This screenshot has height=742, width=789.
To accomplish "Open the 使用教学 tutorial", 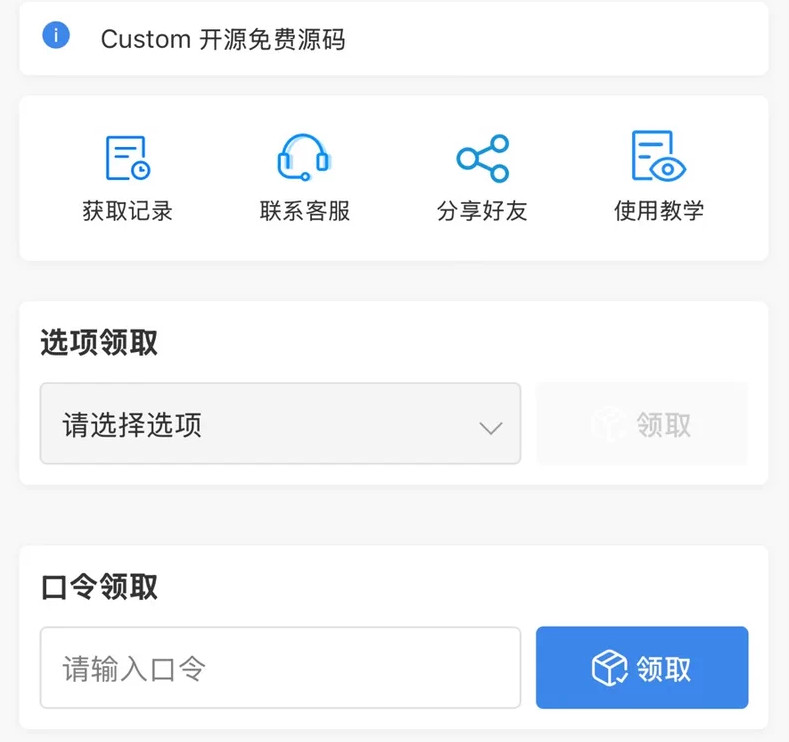I will coord(658,178).
